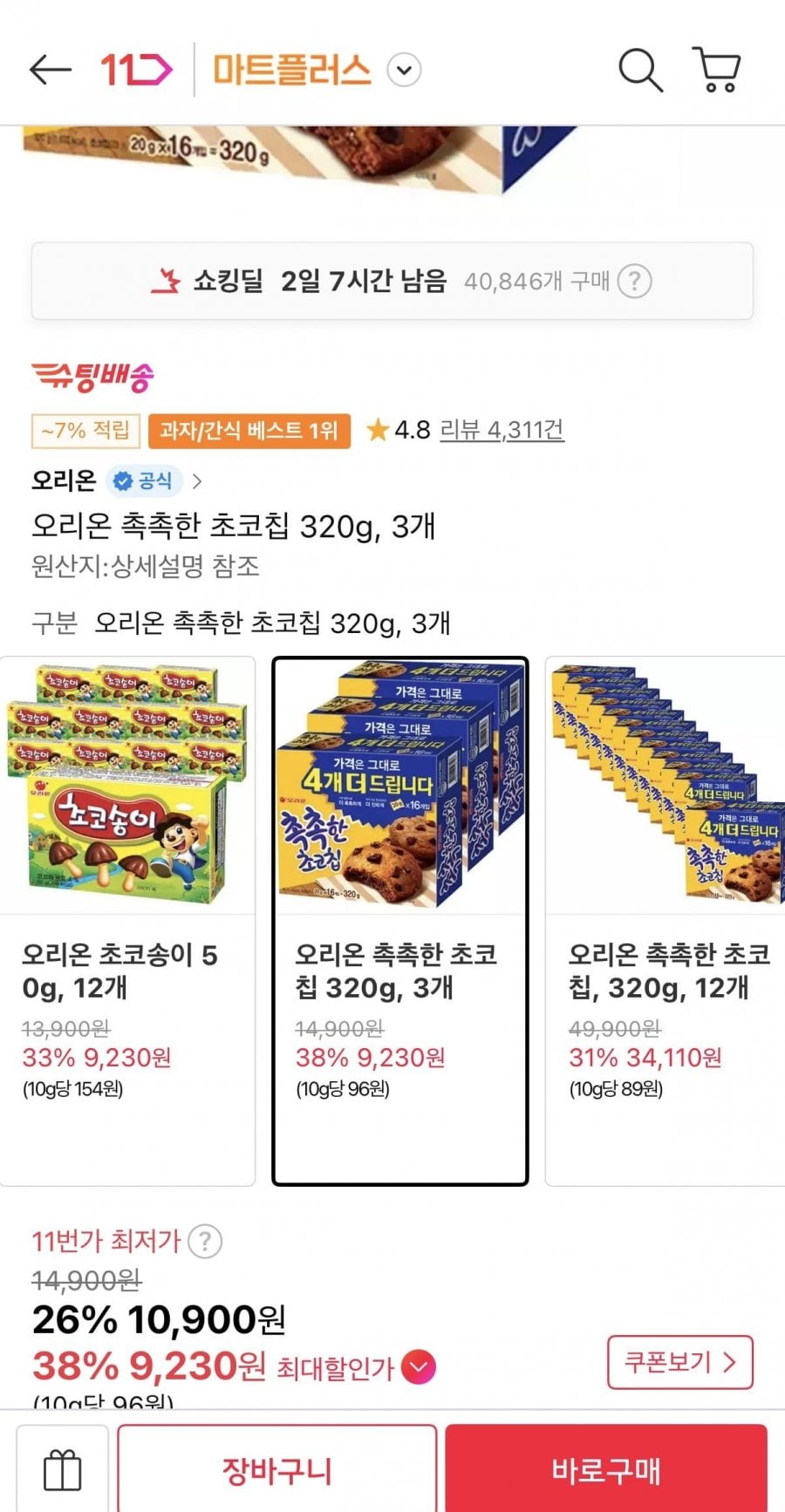Open the 리뷰 4,311건 link

point(502,430)
